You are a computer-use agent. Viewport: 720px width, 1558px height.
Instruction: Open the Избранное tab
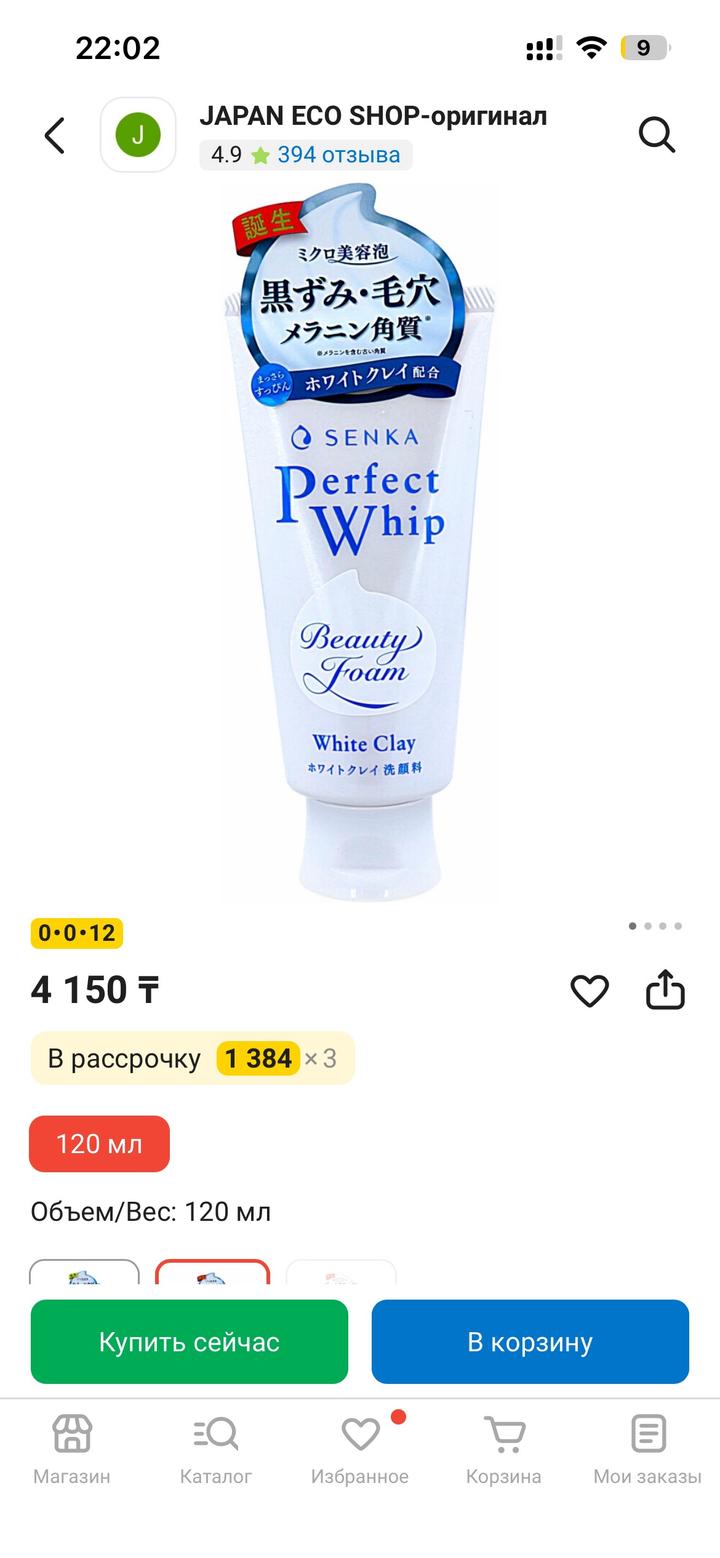360,1448
